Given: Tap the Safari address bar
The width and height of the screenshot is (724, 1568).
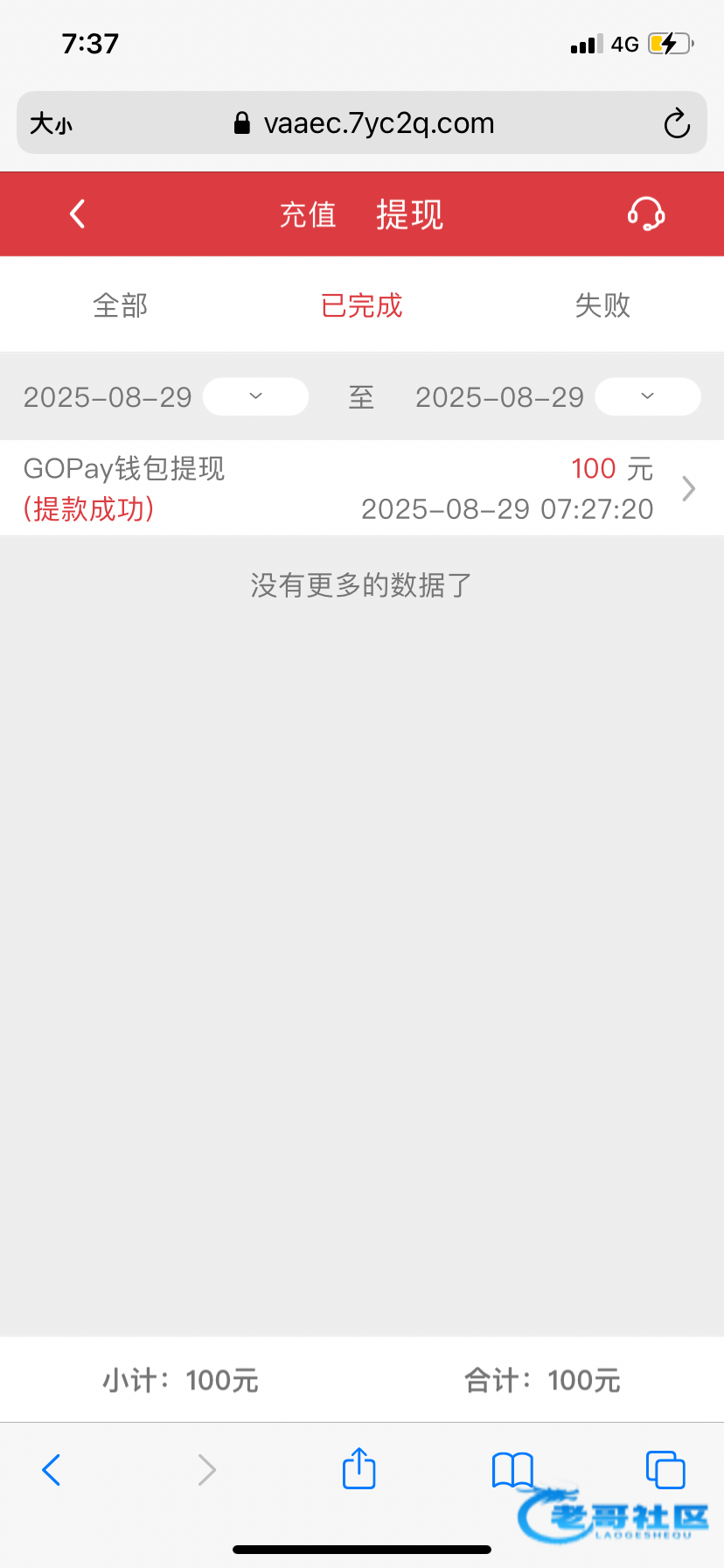Looking at the screenshot, I should click(362, 122).
